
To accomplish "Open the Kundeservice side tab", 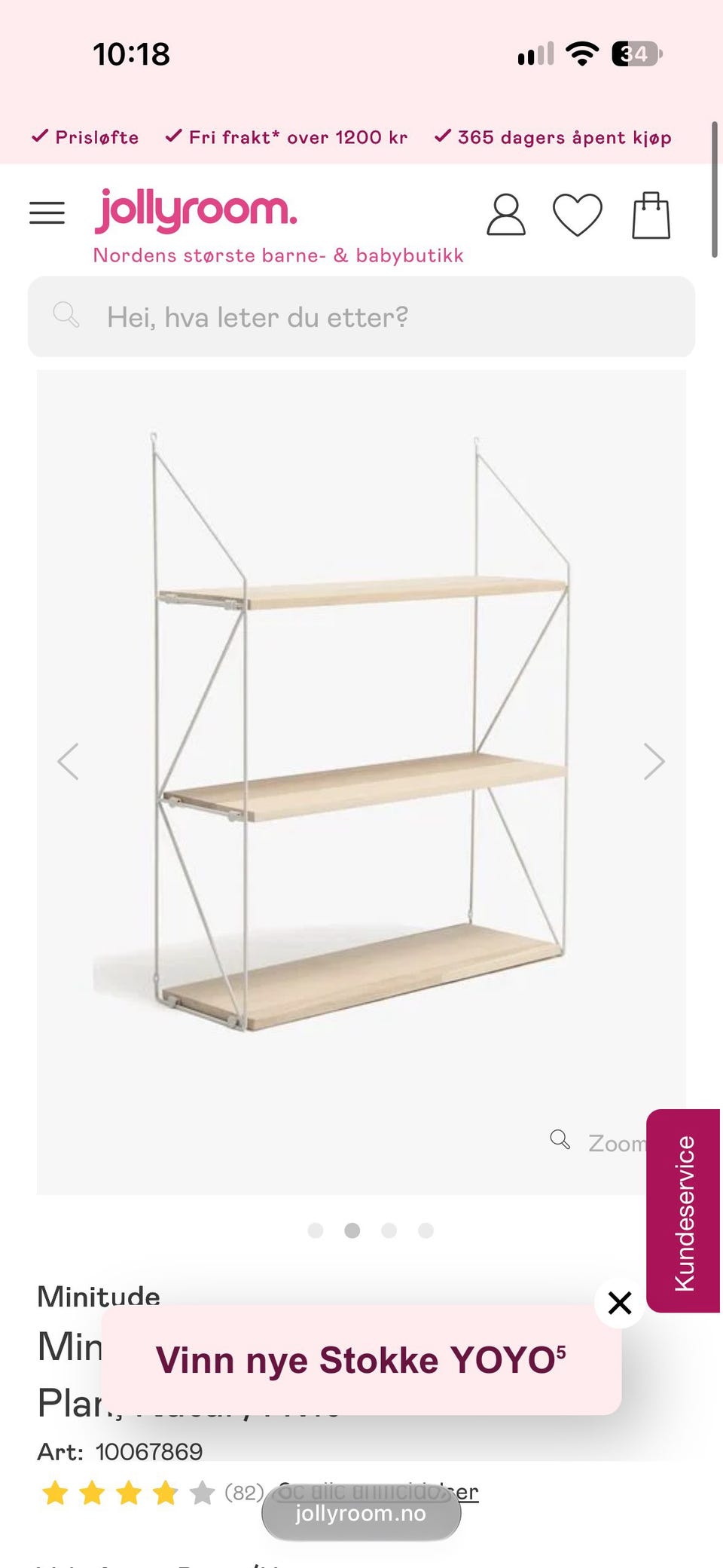I will click(x=684, y=1211).
